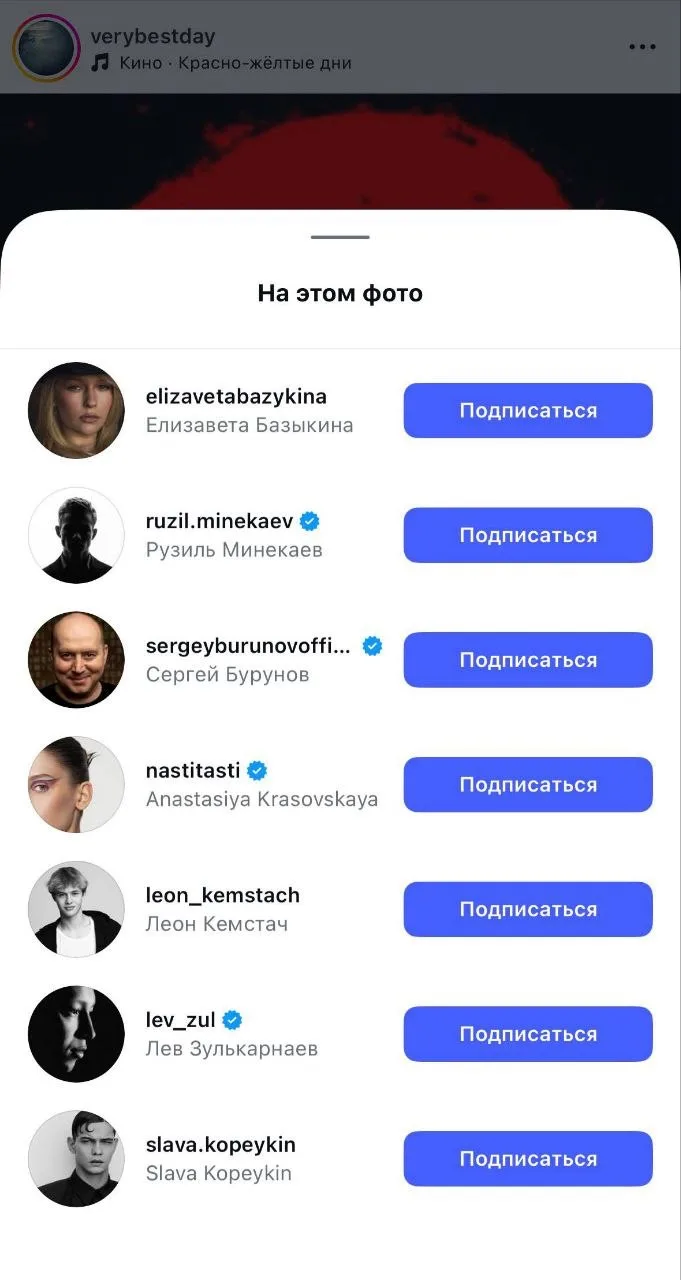Viewport: 681px width, 1280px height.
Task: Follow ruzil.minekaev
Action: pyautogui.click(x=528, y=535)
